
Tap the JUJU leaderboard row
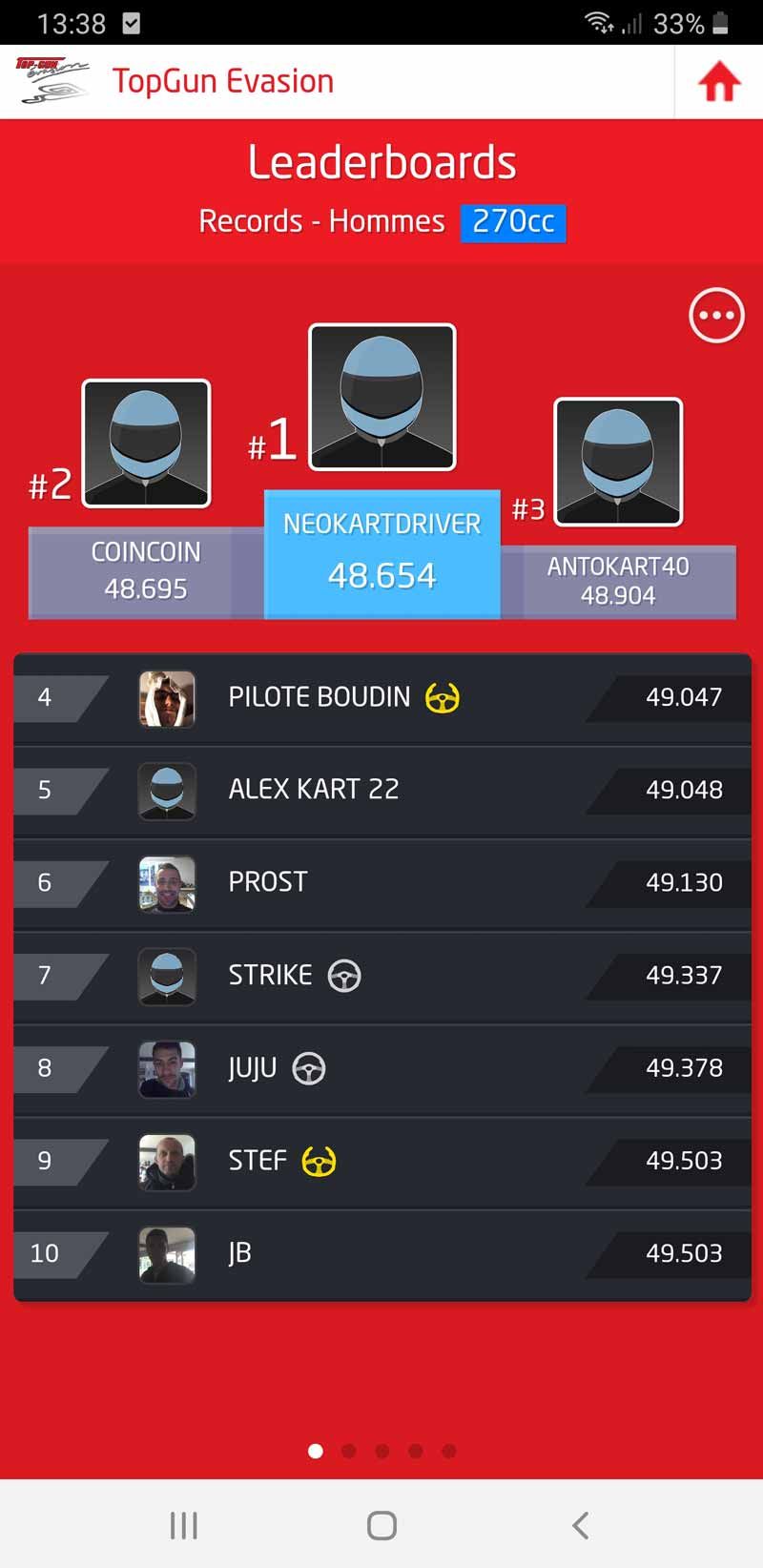click(x=381, y=1068)
